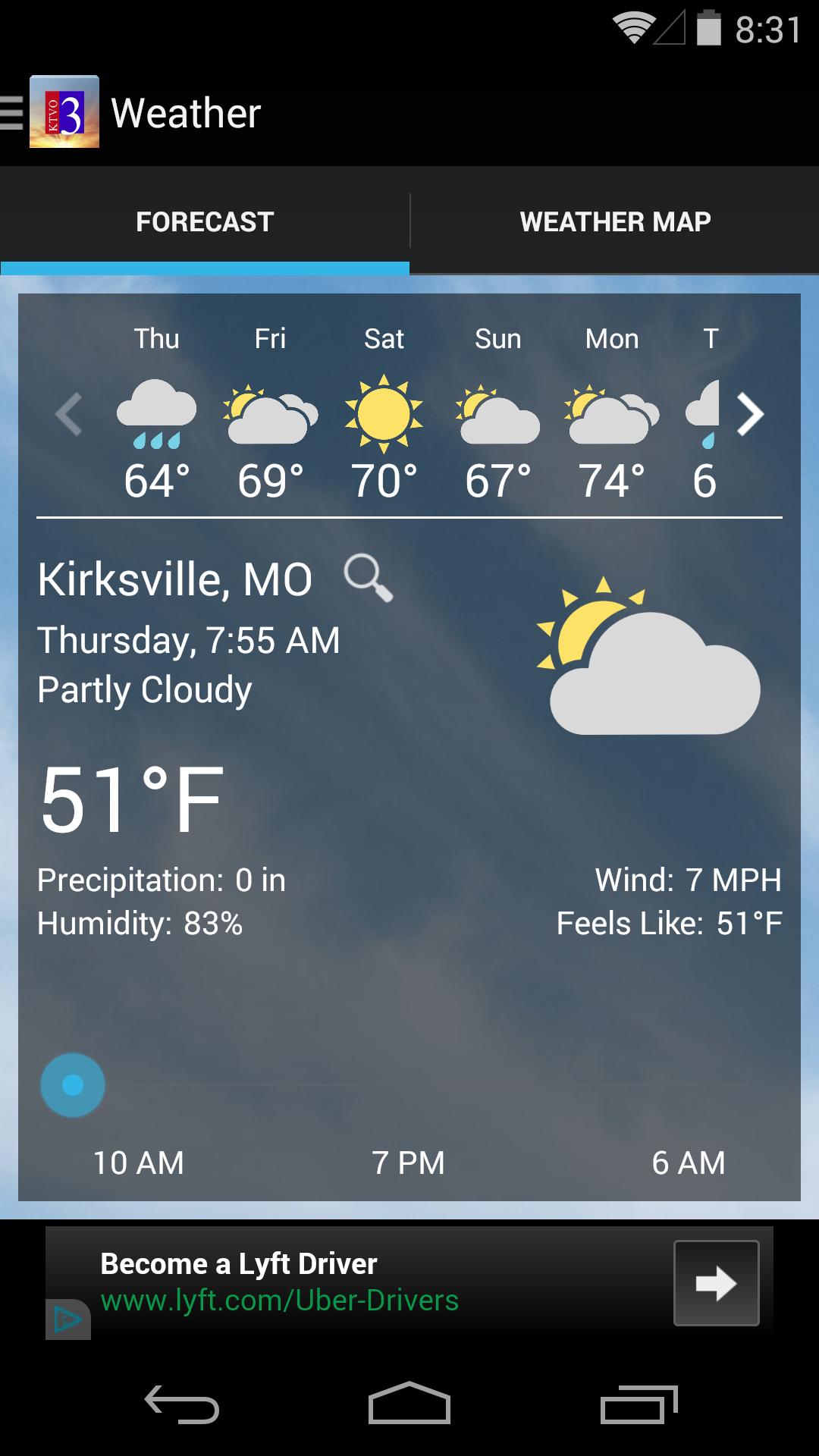The height and width of the screenshot is (1456, 819).
Task: Tap the 7 PM timeline label
Action: pos(407,1162)
